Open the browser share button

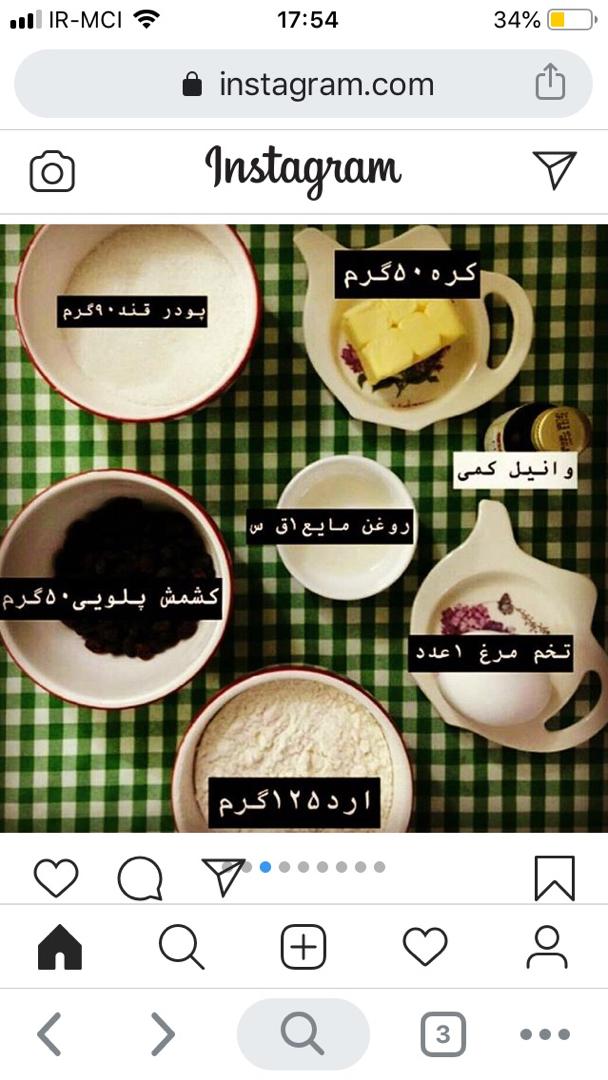pyautogui.click(x=550, y=83)
